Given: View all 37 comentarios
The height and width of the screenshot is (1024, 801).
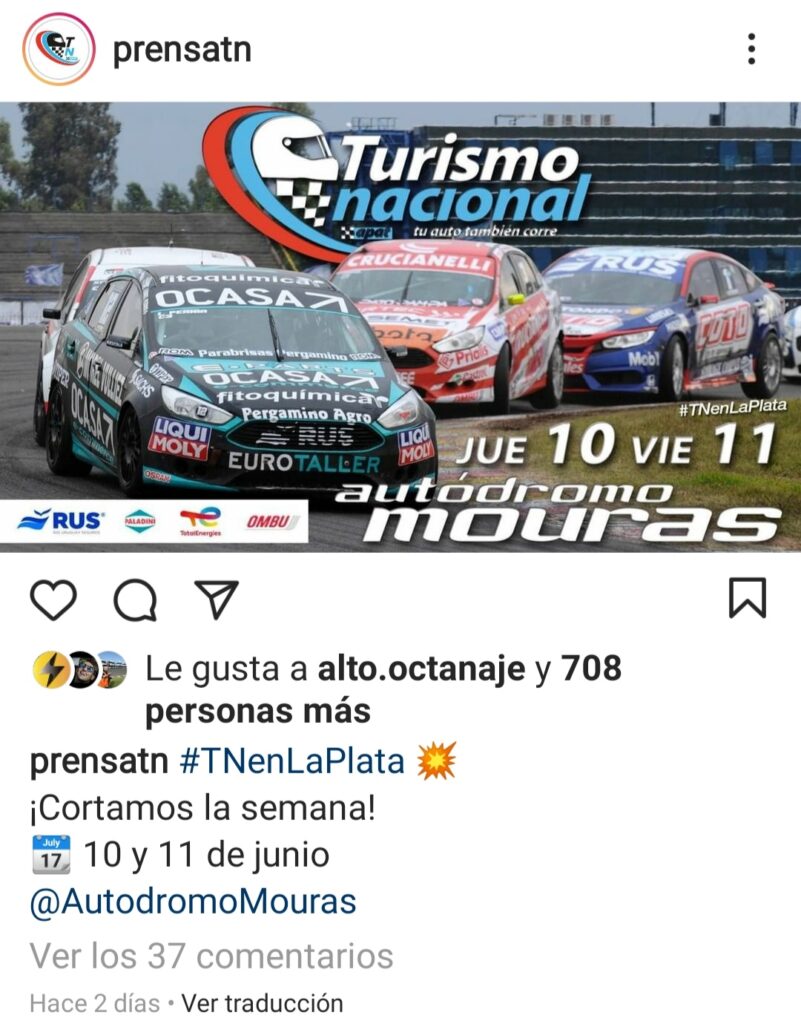Looking at the screenshot, I should coord(211,955).
